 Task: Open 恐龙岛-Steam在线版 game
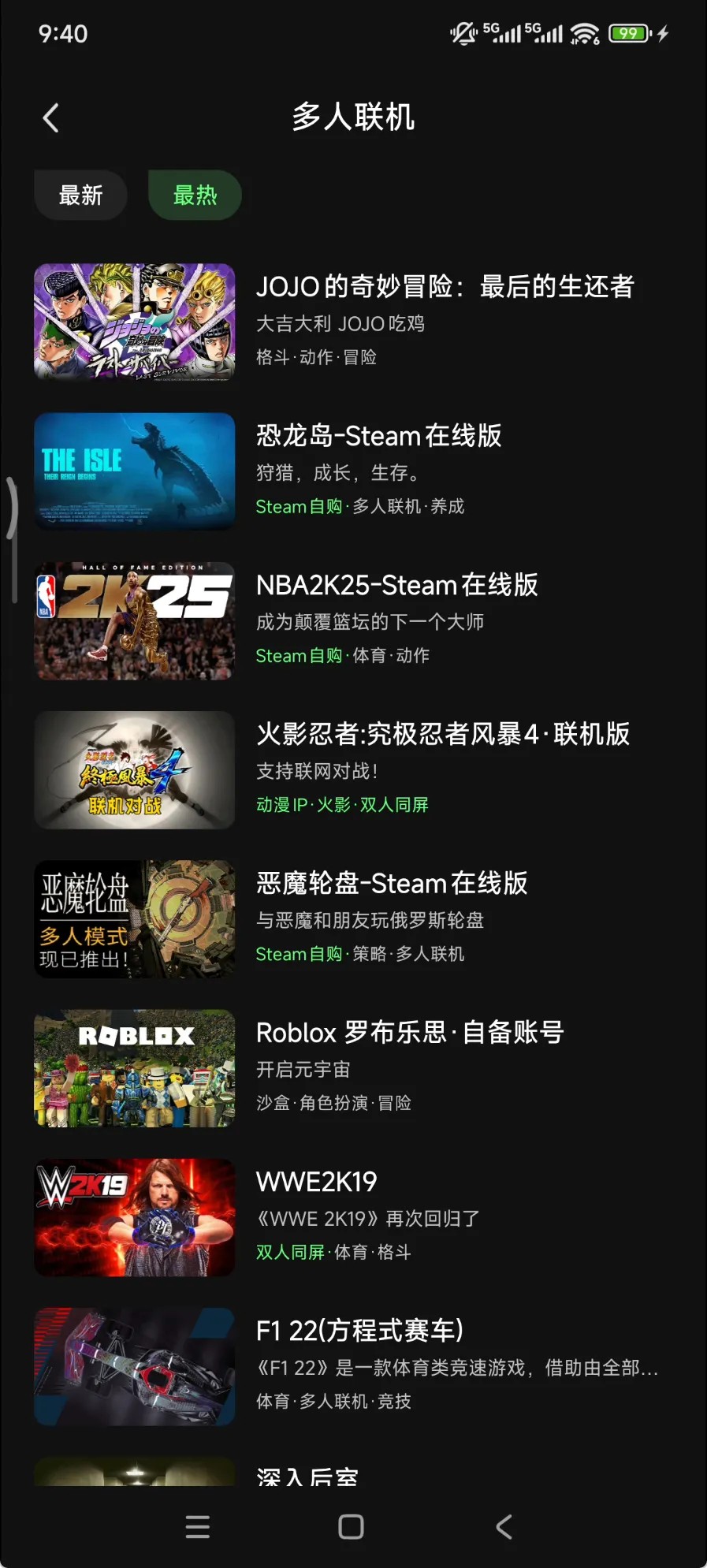pyautogui.click(x=379, y=436)
